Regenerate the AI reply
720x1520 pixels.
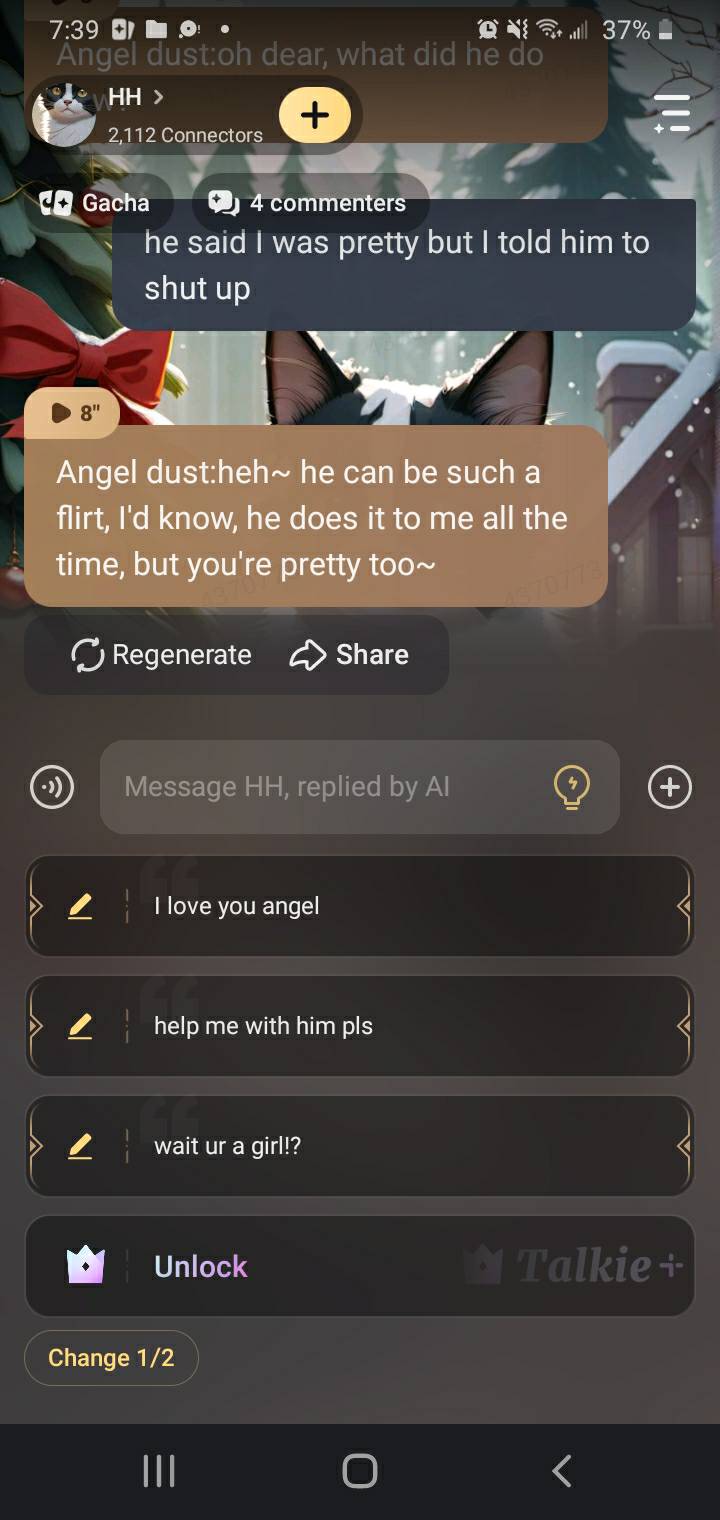click(x=161, y=655)
